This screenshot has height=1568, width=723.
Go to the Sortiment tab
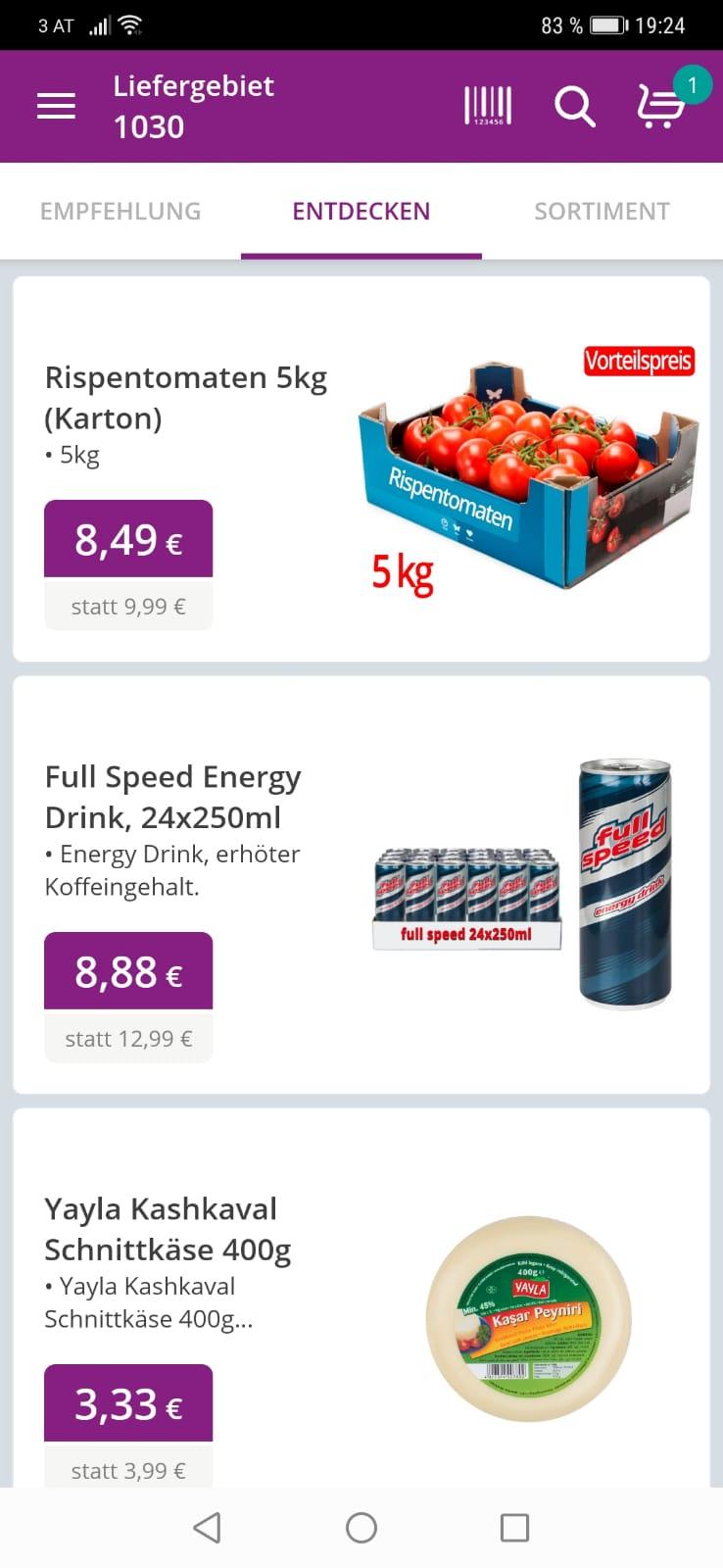[x=602, y=212]
